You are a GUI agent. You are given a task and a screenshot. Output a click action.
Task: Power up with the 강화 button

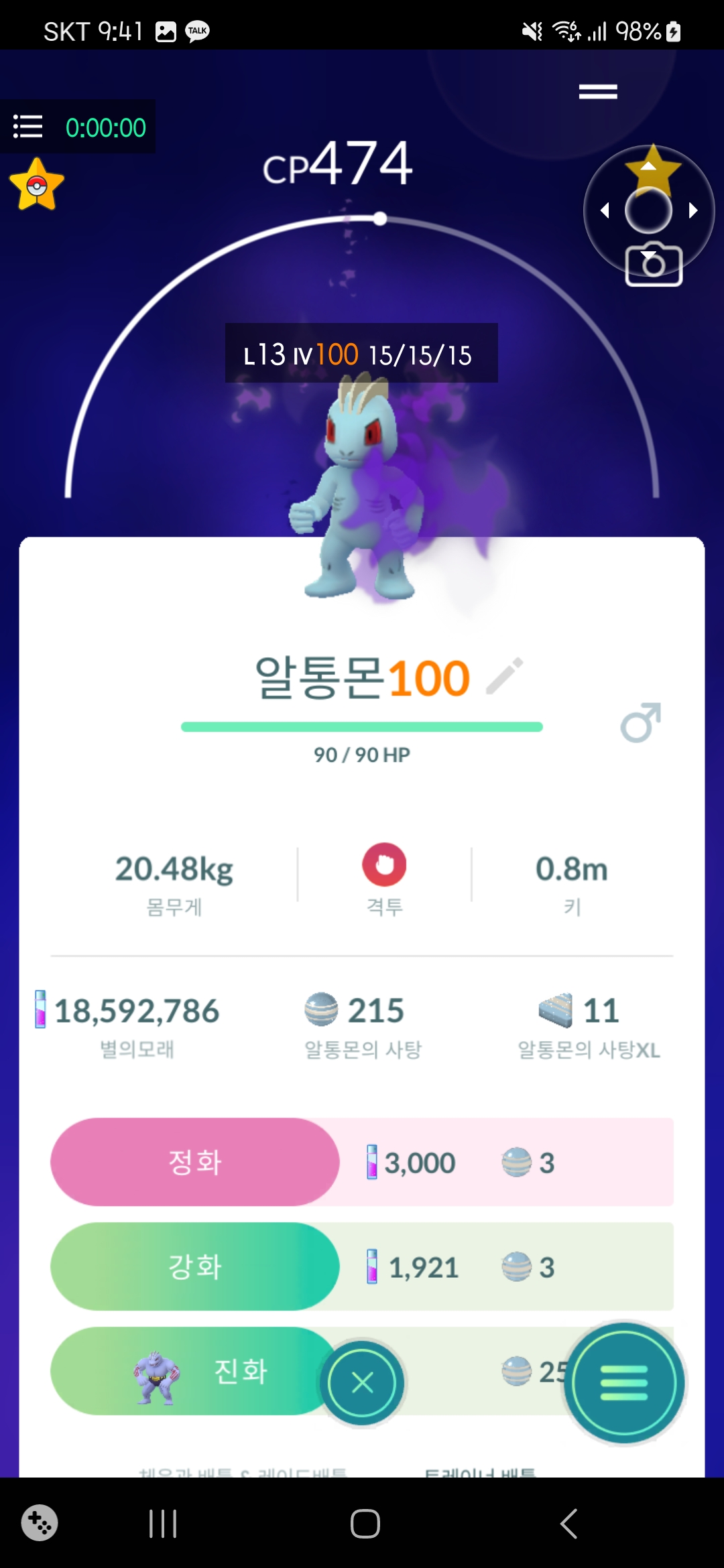pos(194,1266)
